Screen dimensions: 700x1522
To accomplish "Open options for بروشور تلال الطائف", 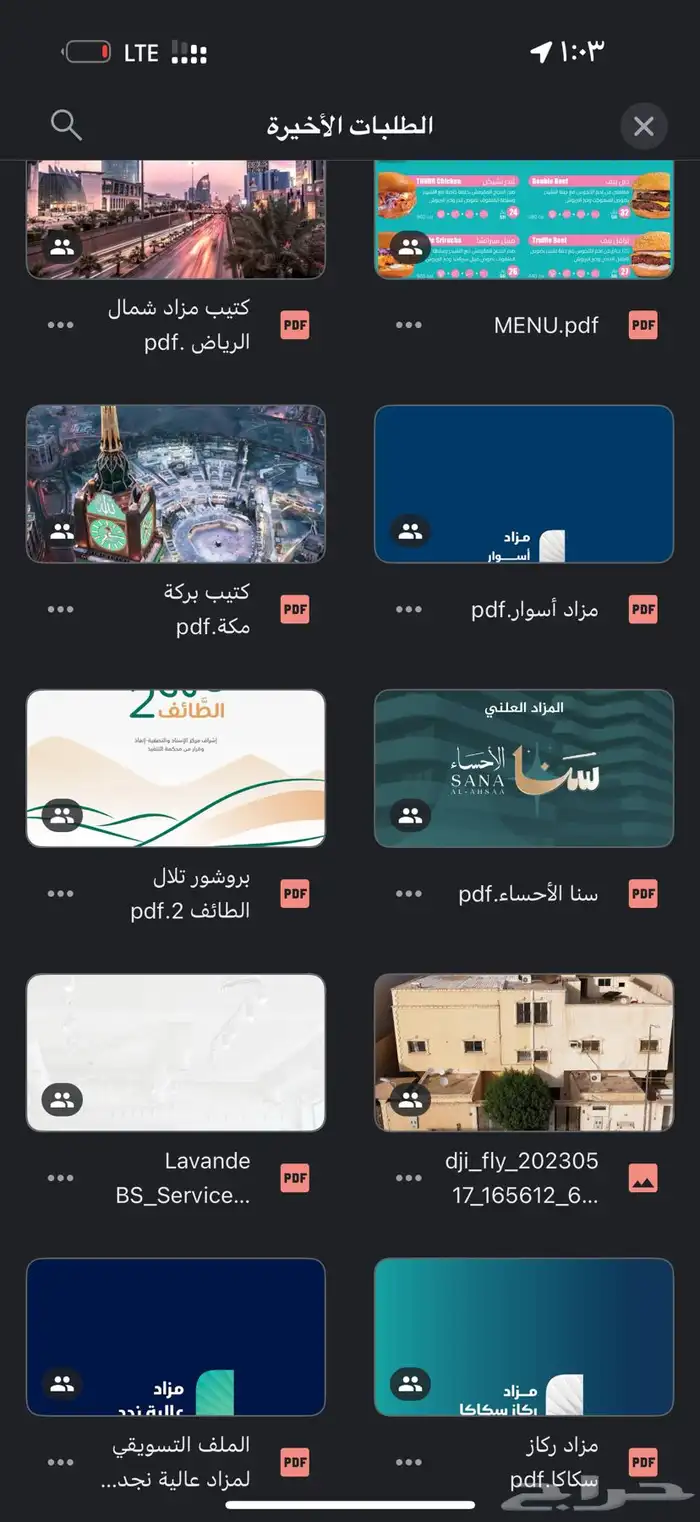I will coord(61,893).
